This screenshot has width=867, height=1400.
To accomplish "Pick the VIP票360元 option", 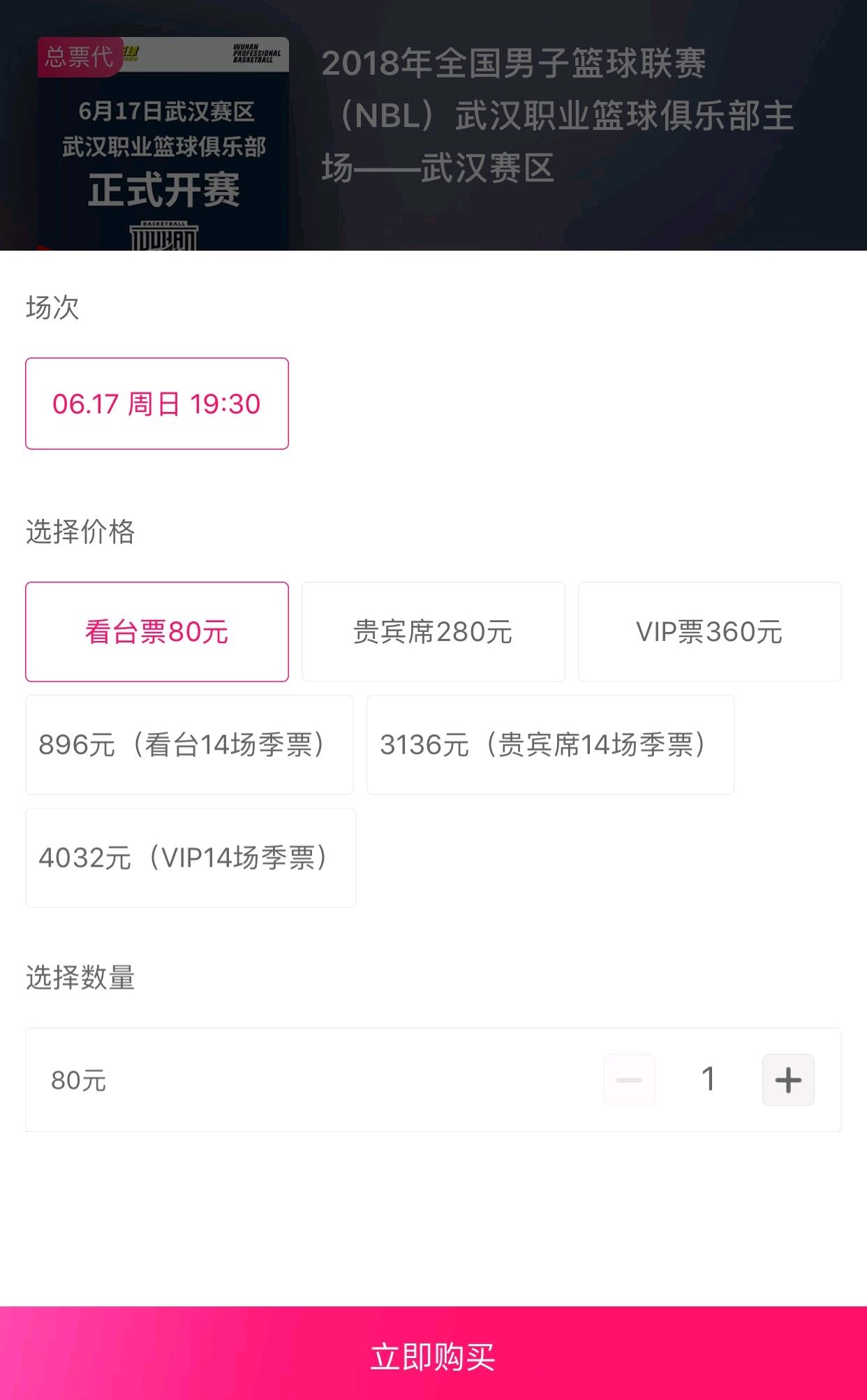I will pos(709,632).
